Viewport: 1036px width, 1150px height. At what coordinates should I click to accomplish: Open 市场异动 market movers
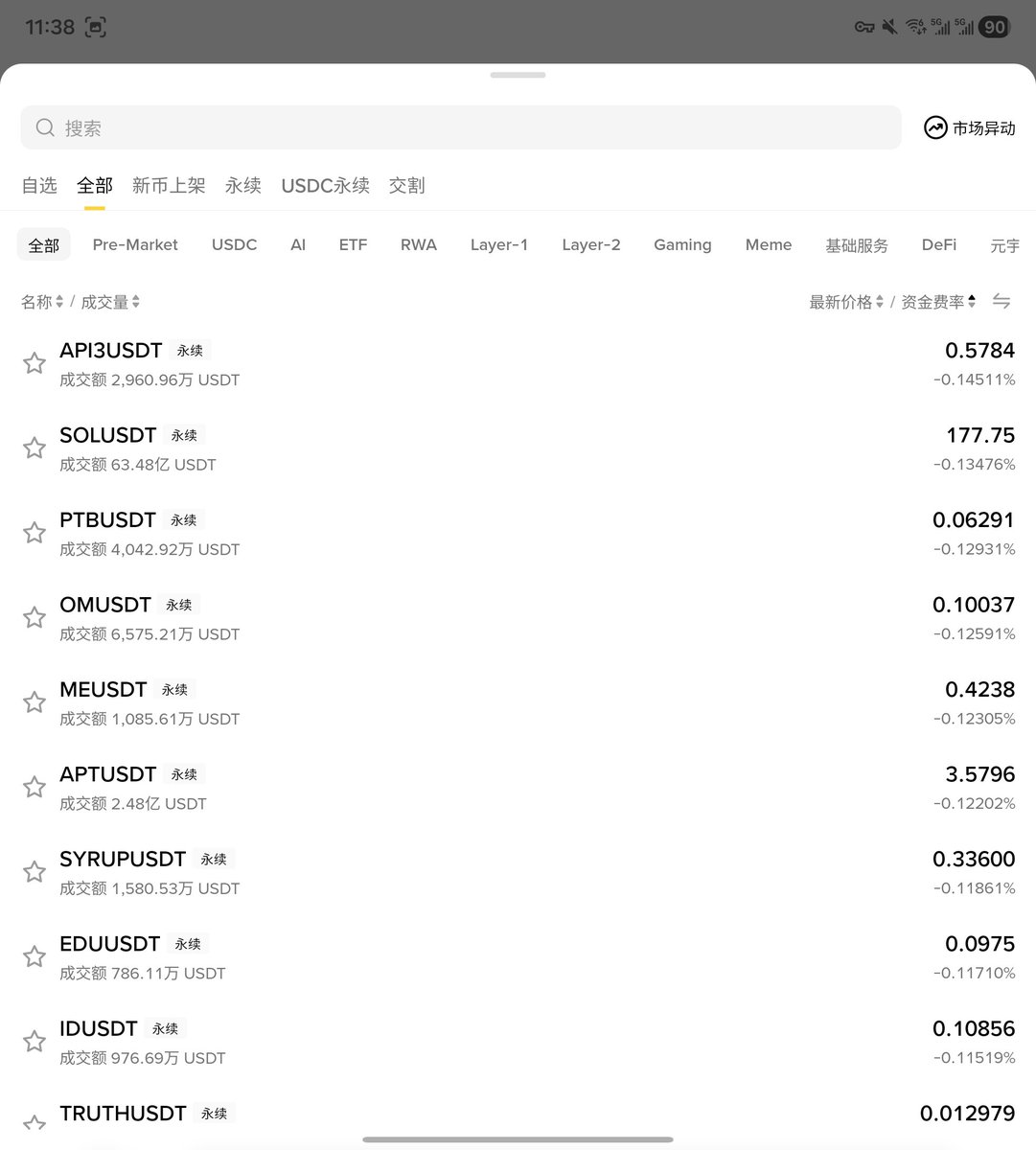click(x=969, y=127)
